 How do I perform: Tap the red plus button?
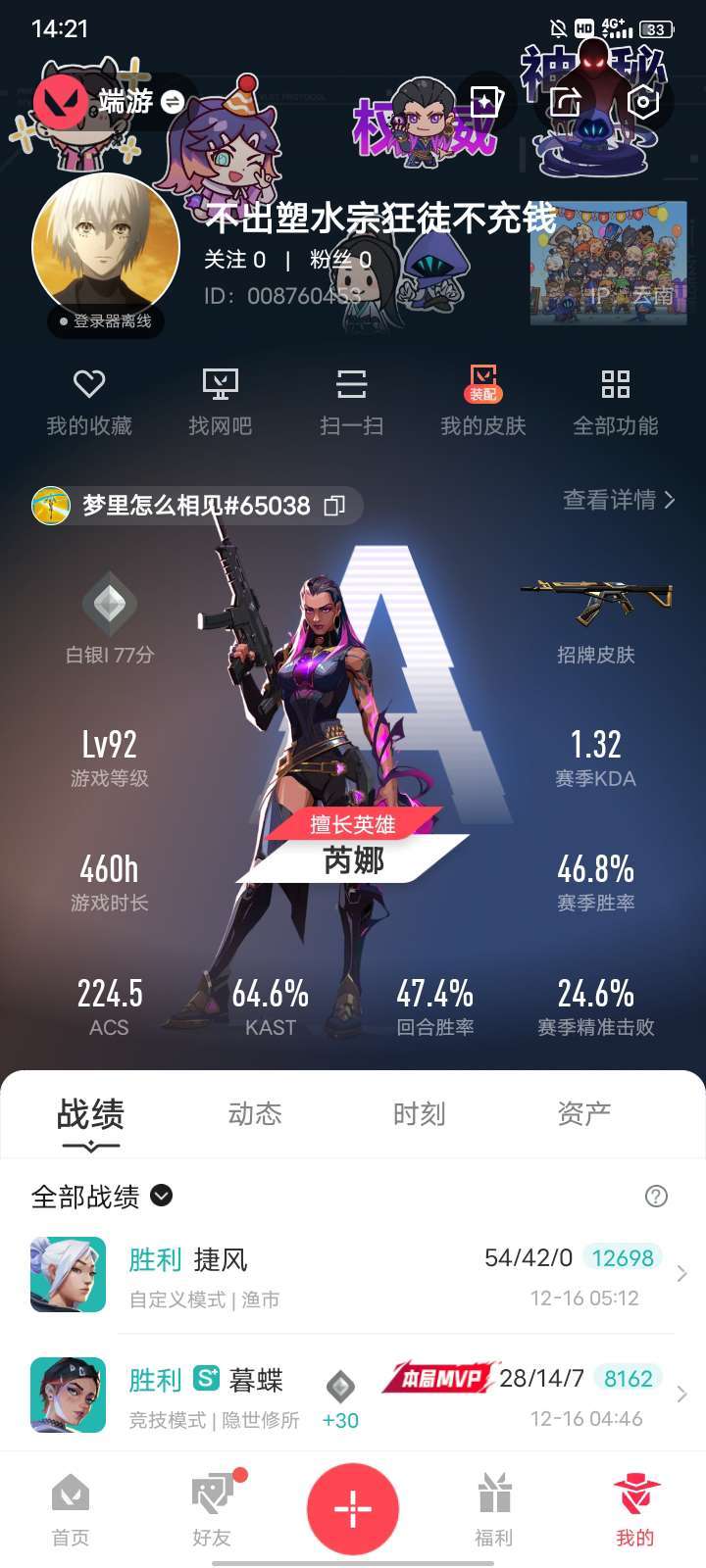[x=353, y=1509]
